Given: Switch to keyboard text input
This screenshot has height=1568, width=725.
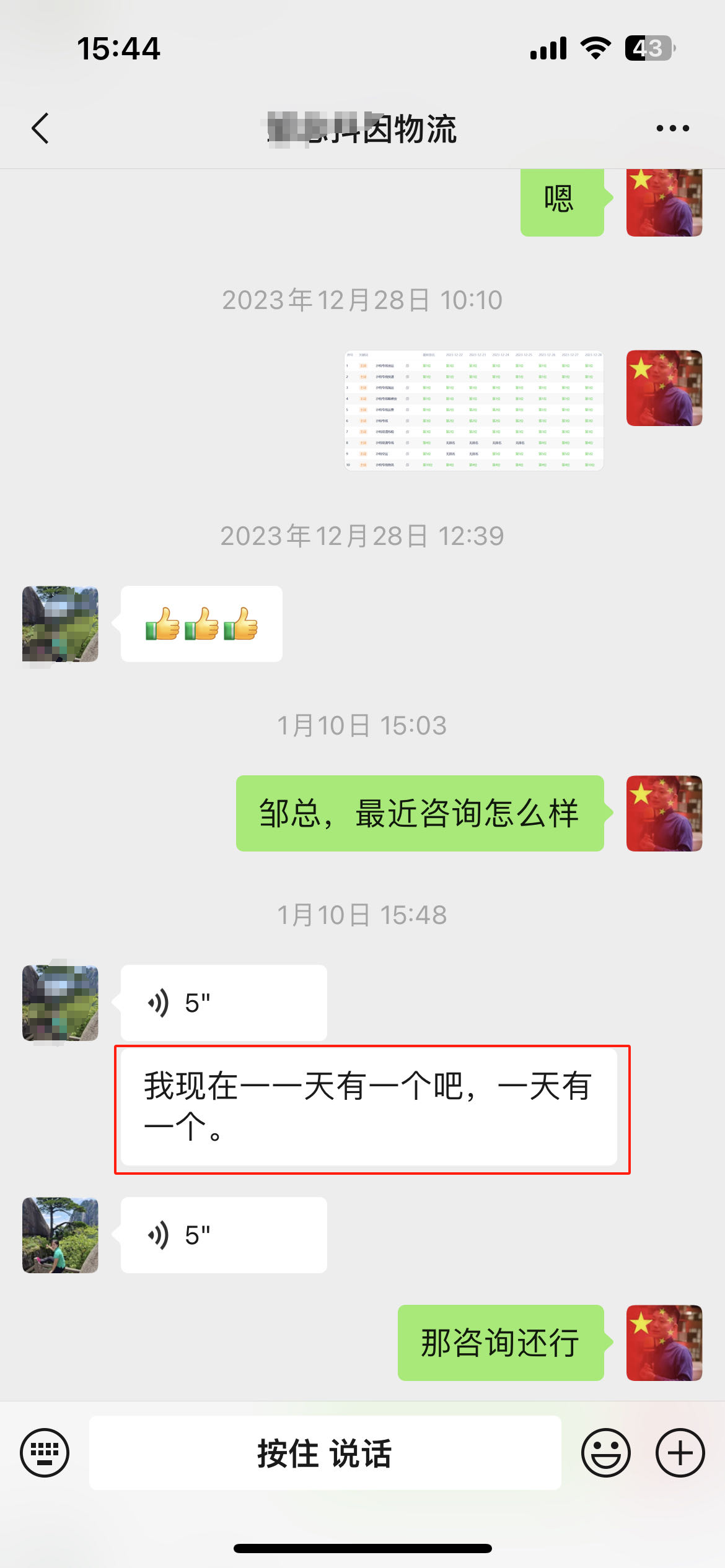Looking at the screenshot, I should [45, 1452].
